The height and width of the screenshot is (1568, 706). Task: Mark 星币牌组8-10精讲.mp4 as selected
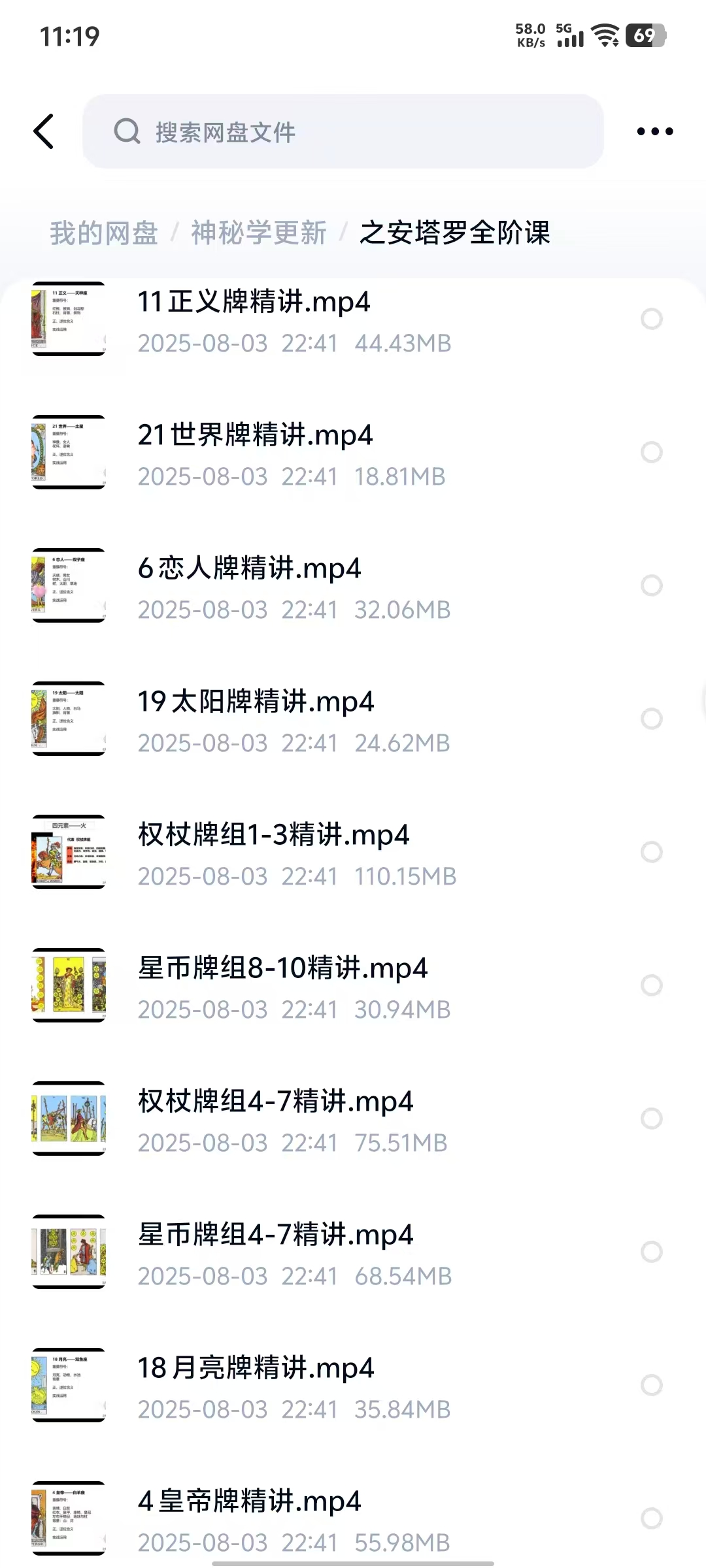[652, 985]
